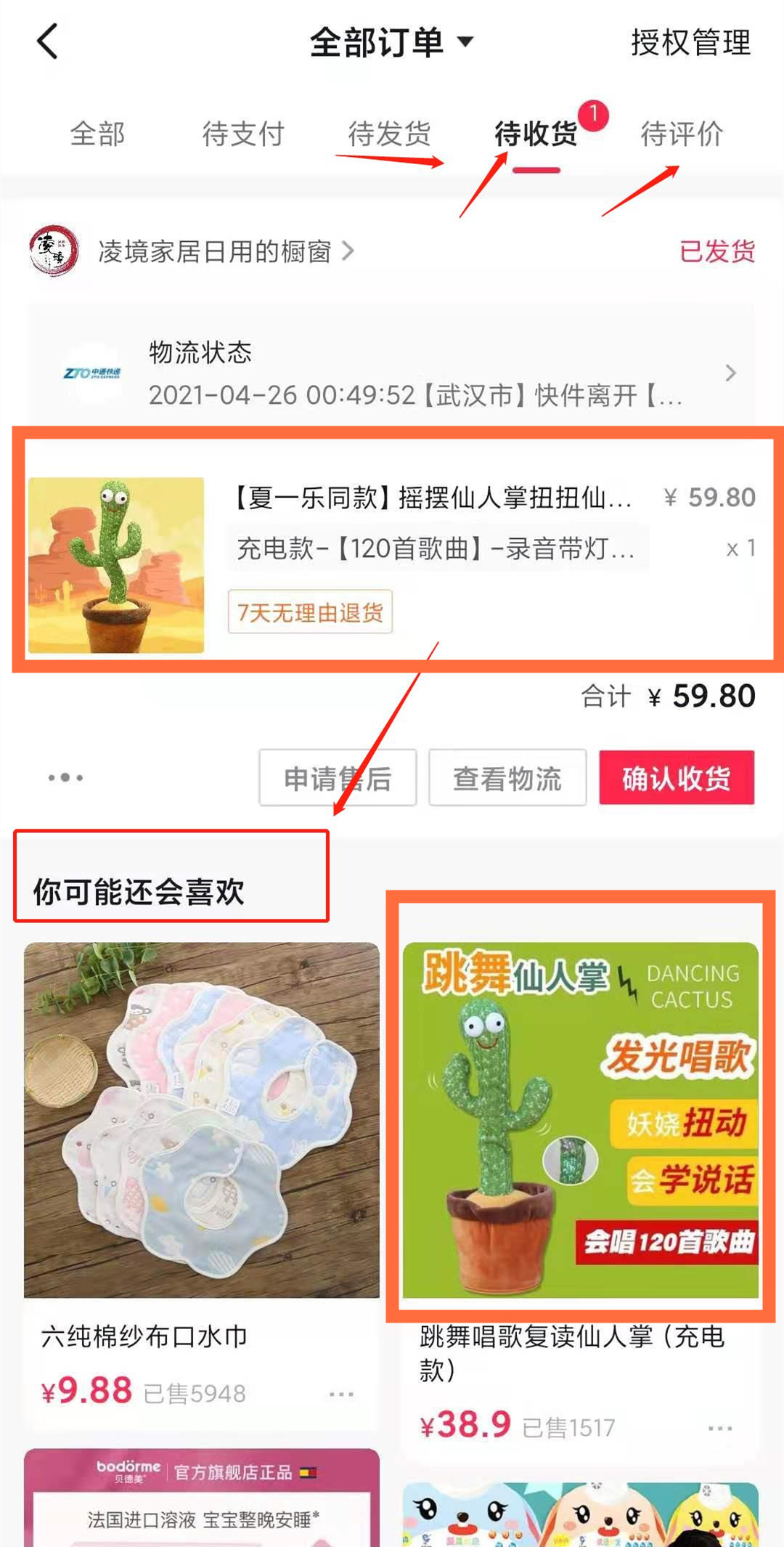
Task: Select the 待收货 tab
Action: [x=536, y=134]
